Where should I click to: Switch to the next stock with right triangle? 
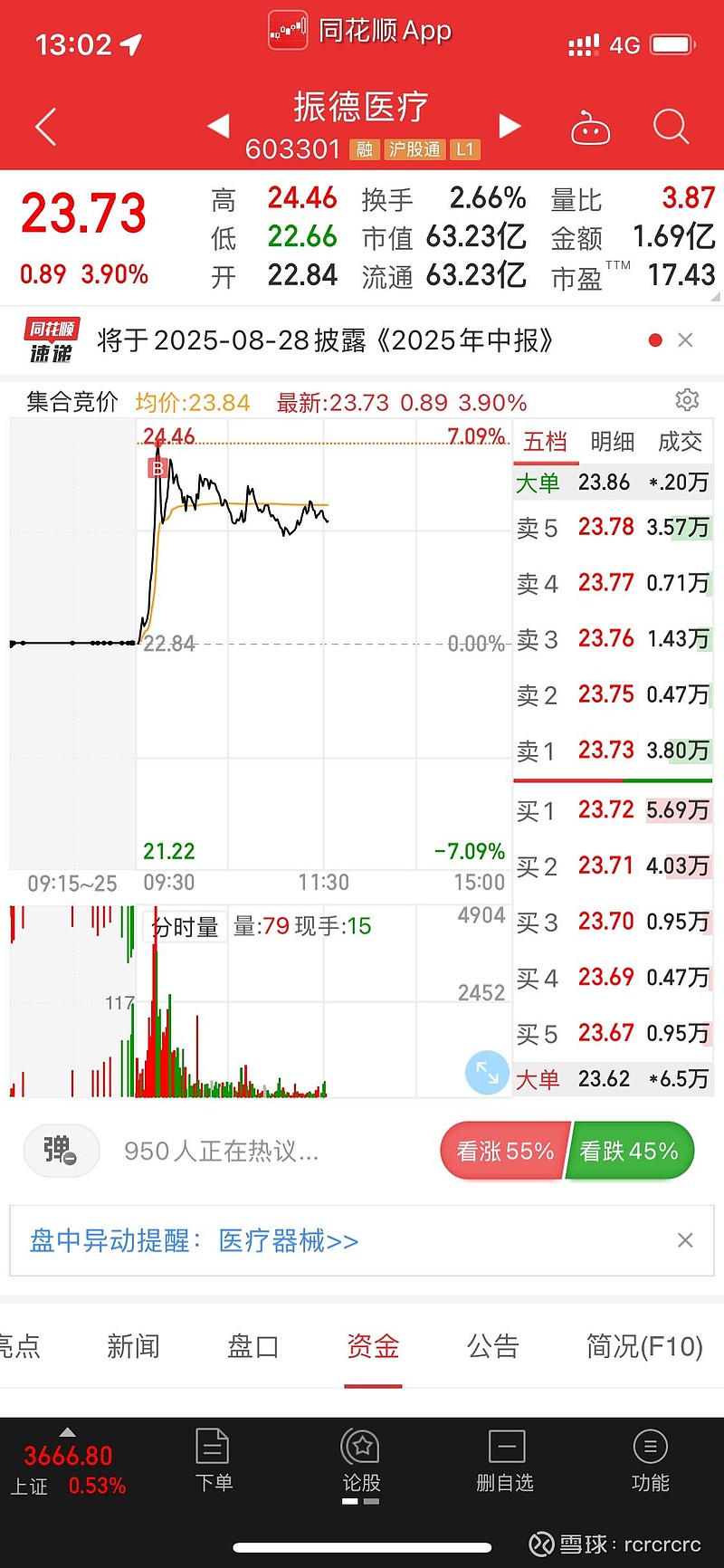pyautogui.click(x=510, y=126)
